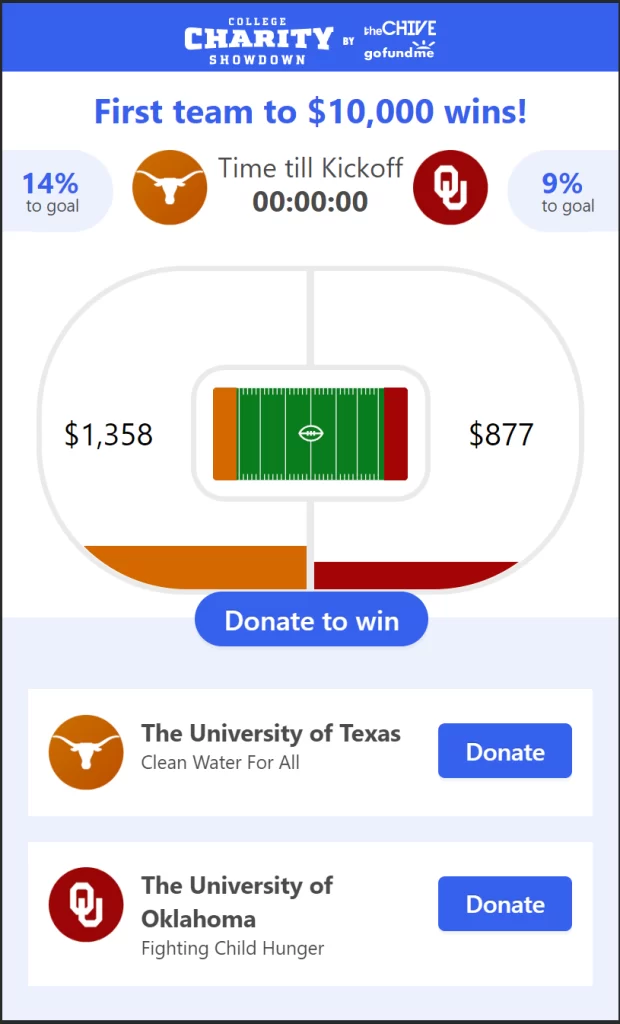The width and height of the screenshot is (620, 1024).
Task: Donate to The University of Texas
Action: pos(504,751)
